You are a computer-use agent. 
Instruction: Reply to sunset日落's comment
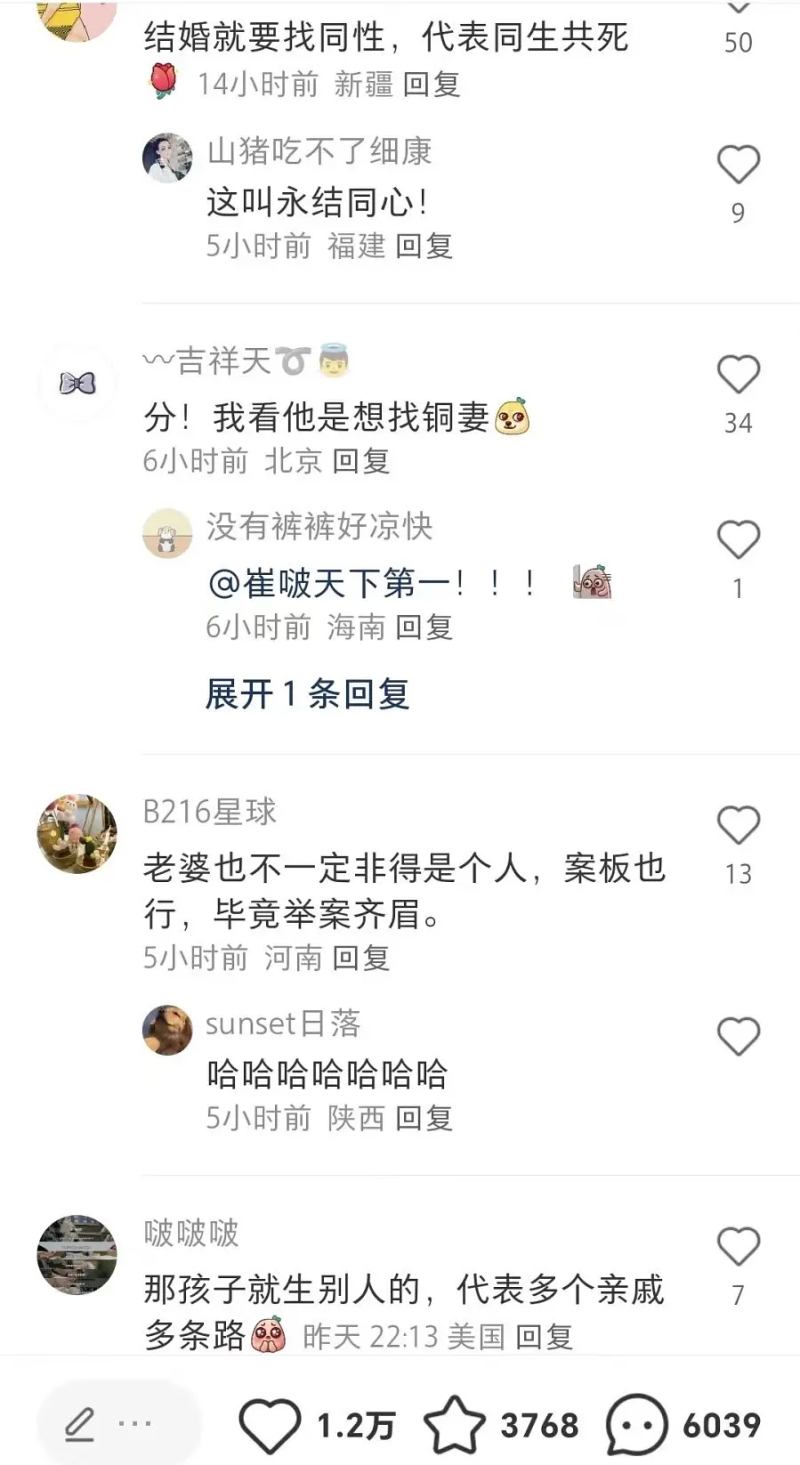coord(424,1117)
